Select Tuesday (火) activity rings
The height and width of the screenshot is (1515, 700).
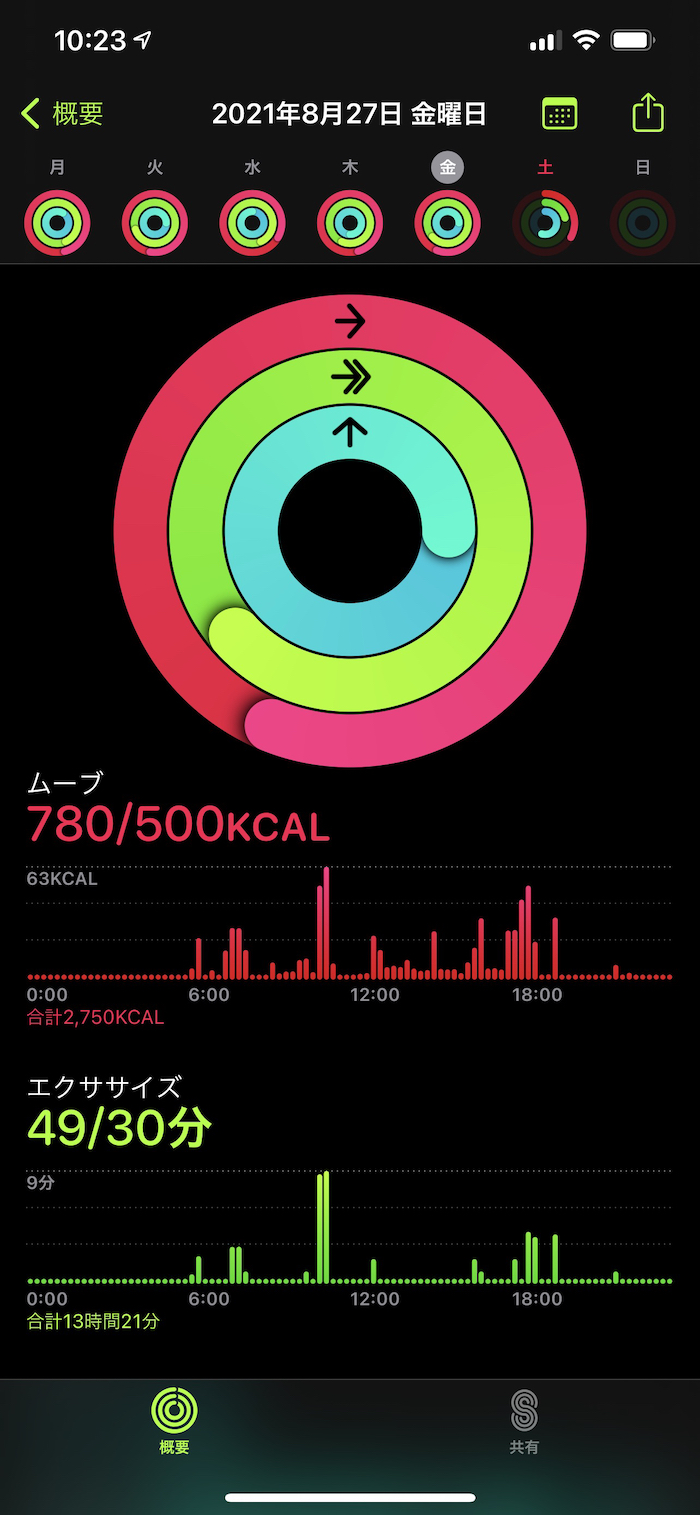click(x=155, y=222)
